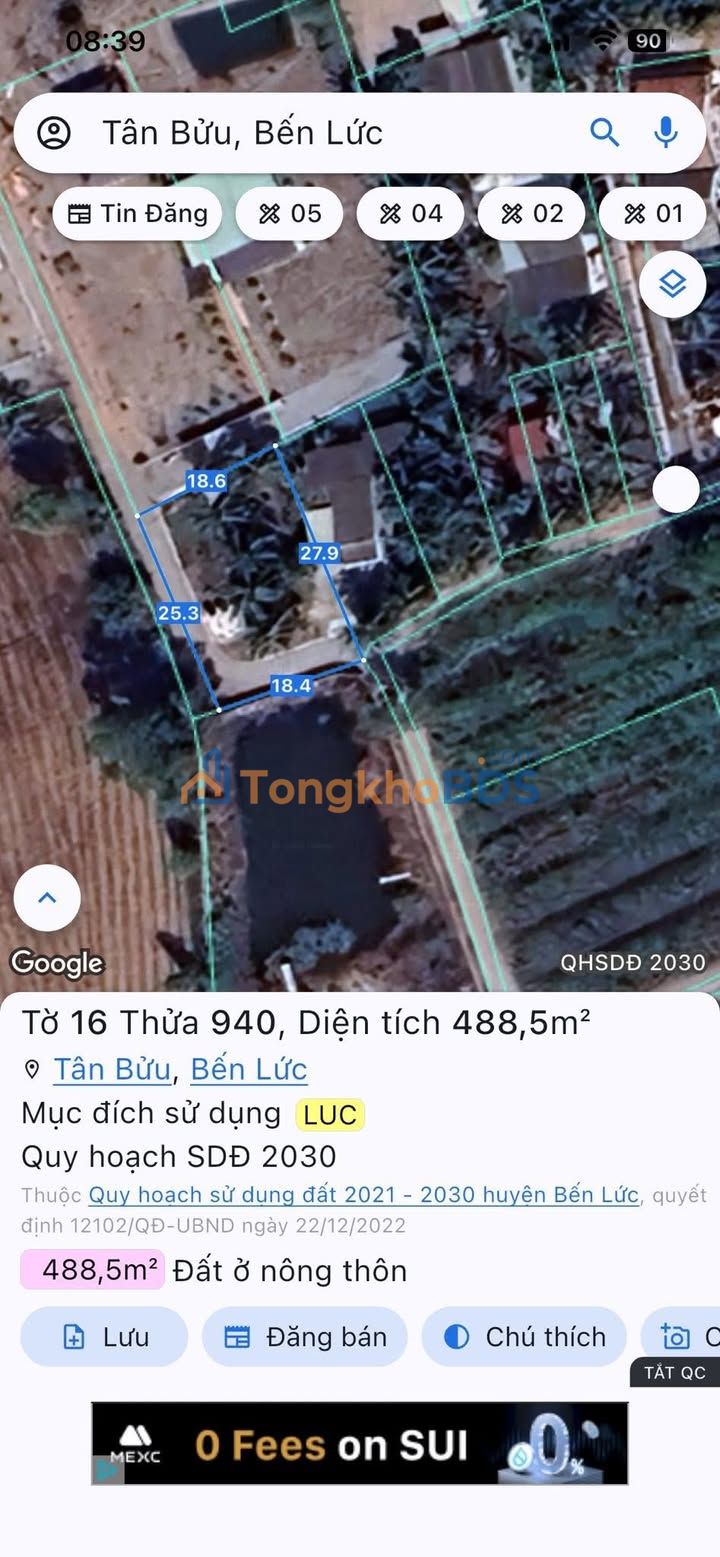The height and width of the screenshot is (1557, 720).
Task: Select the 04 filter chip
Action: (410, 213)
